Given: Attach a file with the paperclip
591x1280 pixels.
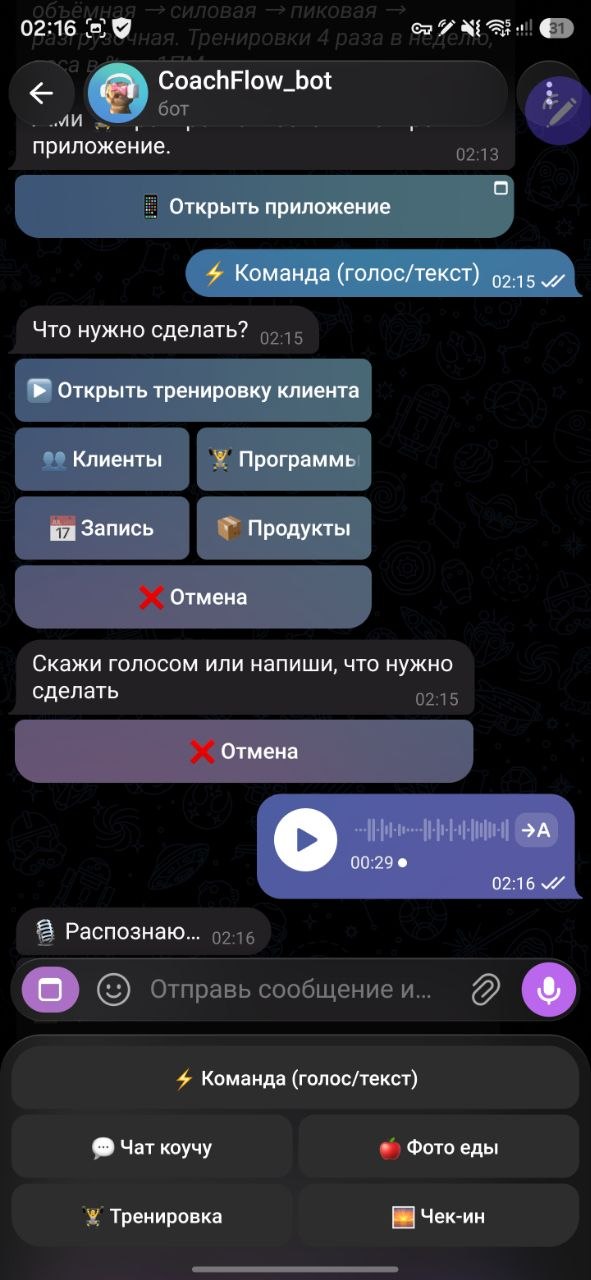Looking at the screenshot, I should (485, 990).
